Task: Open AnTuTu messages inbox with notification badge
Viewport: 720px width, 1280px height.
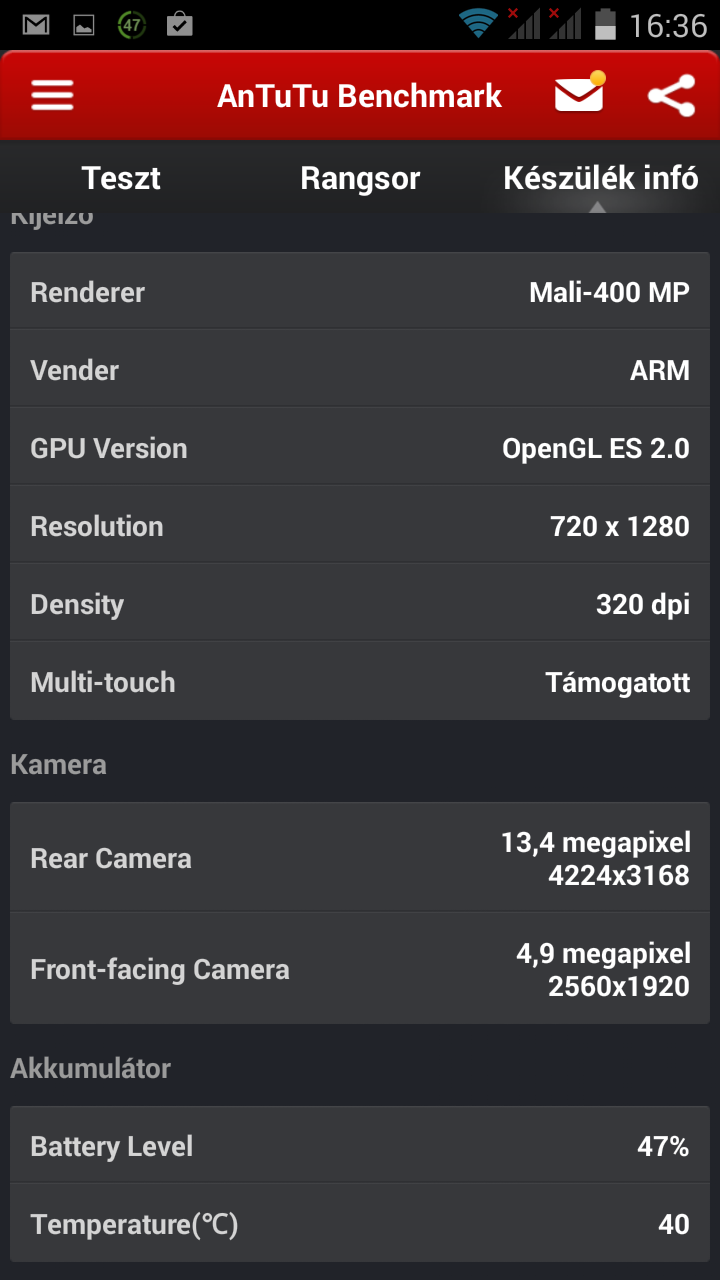Action: coord(578,95)
